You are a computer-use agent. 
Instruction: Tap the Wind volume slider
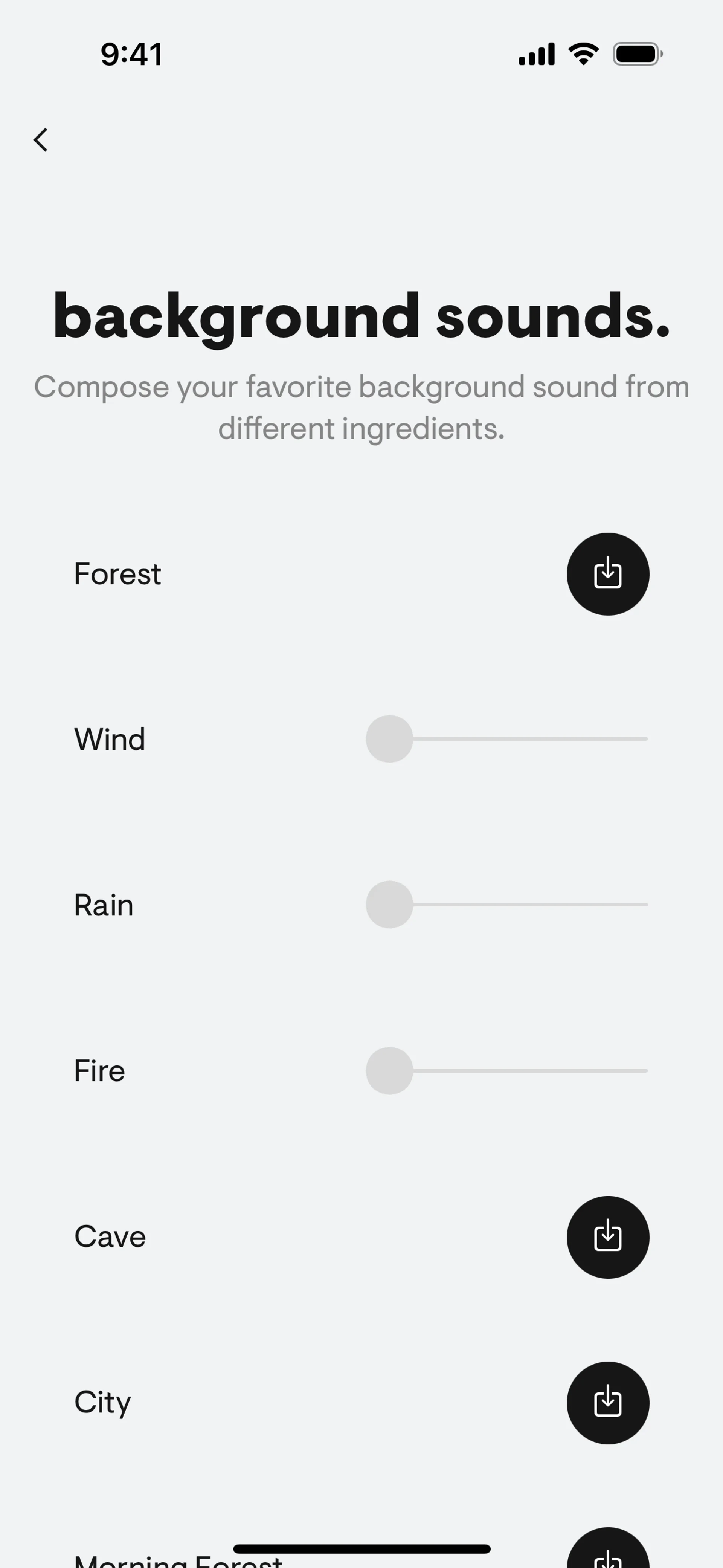pyautogui.click(x=506, y=739)
